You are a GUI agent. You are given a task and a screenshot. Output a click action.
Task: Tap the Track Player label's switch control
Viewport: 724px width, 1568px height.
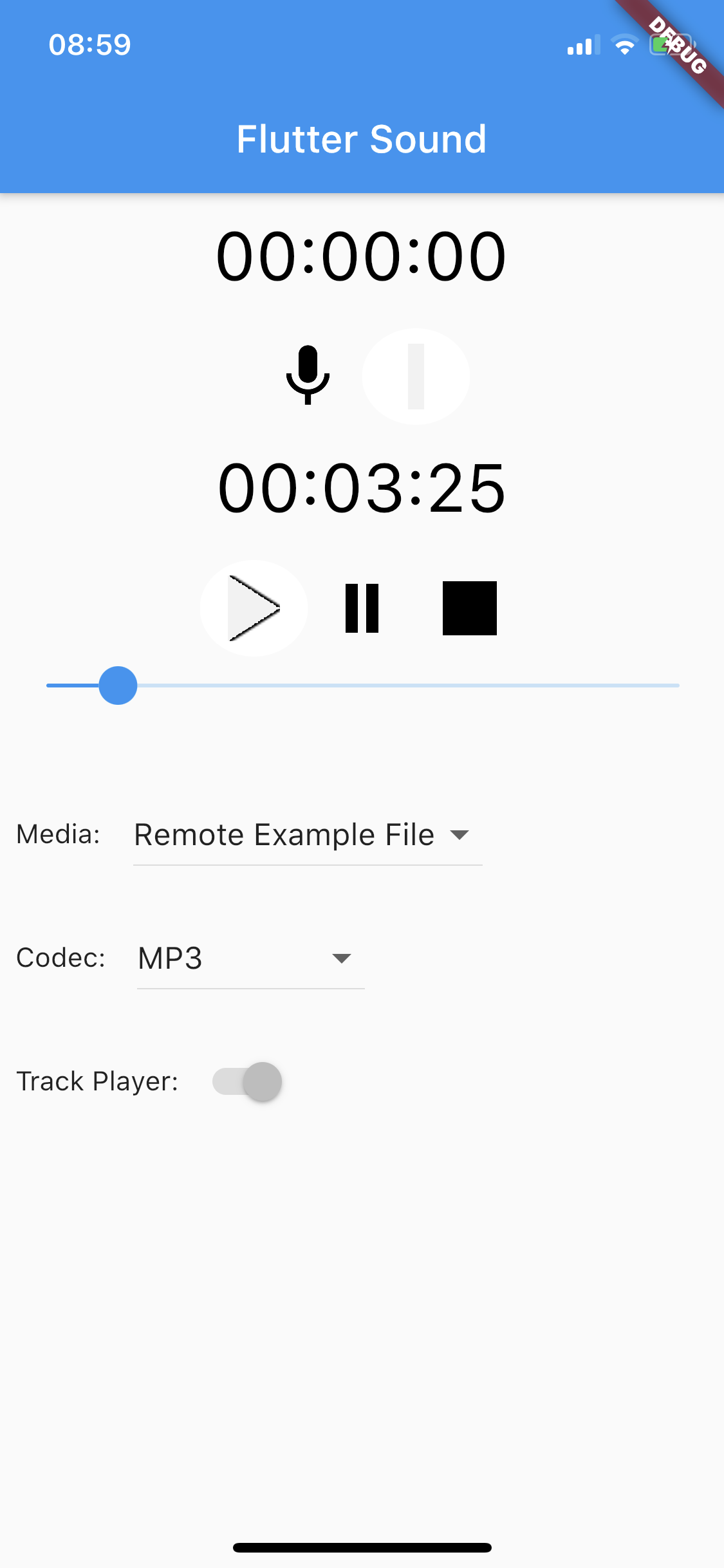pos(246,1082)
